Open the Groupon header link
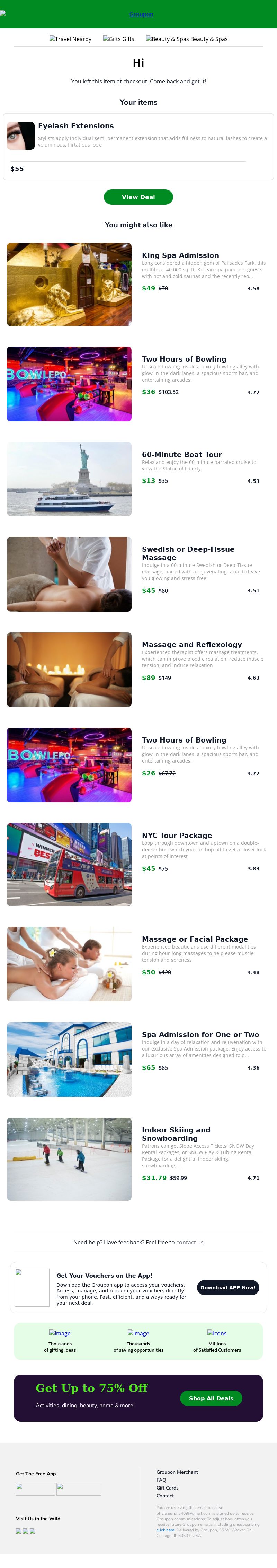 point(141,14)
